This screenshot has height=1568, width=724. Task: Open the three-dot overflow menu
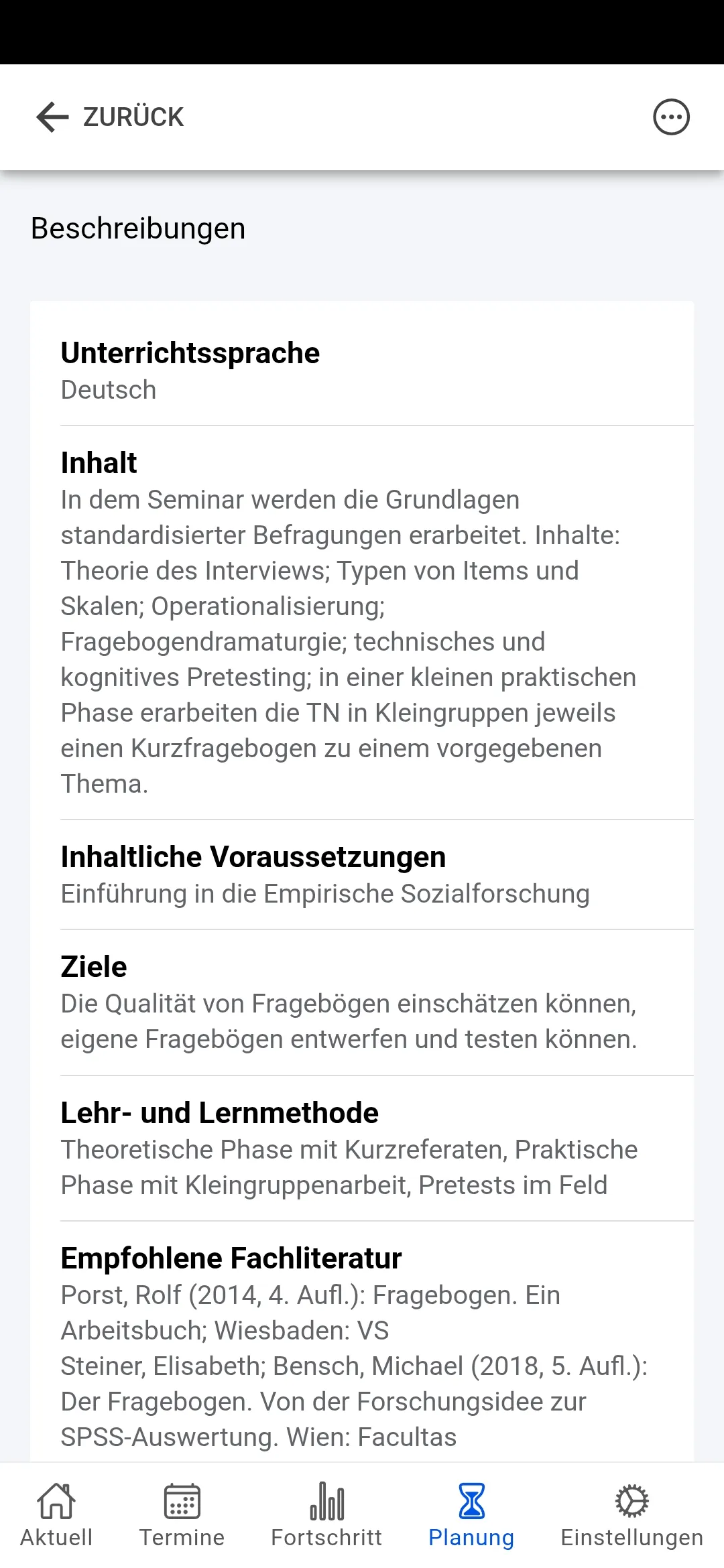672,117
